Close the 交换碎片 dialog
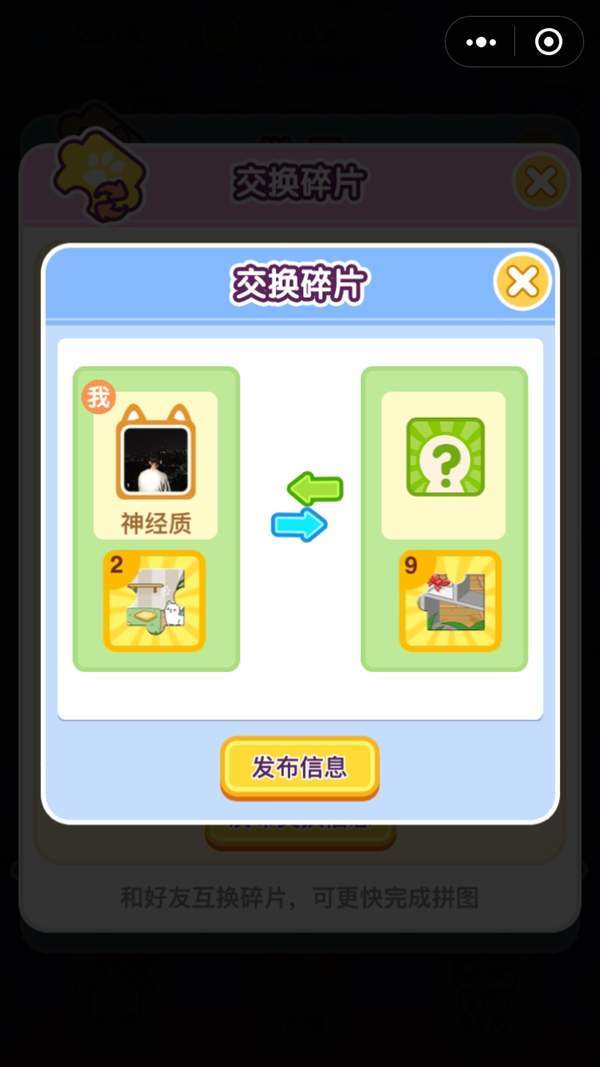600x1067 pixels. pos(522,283)
